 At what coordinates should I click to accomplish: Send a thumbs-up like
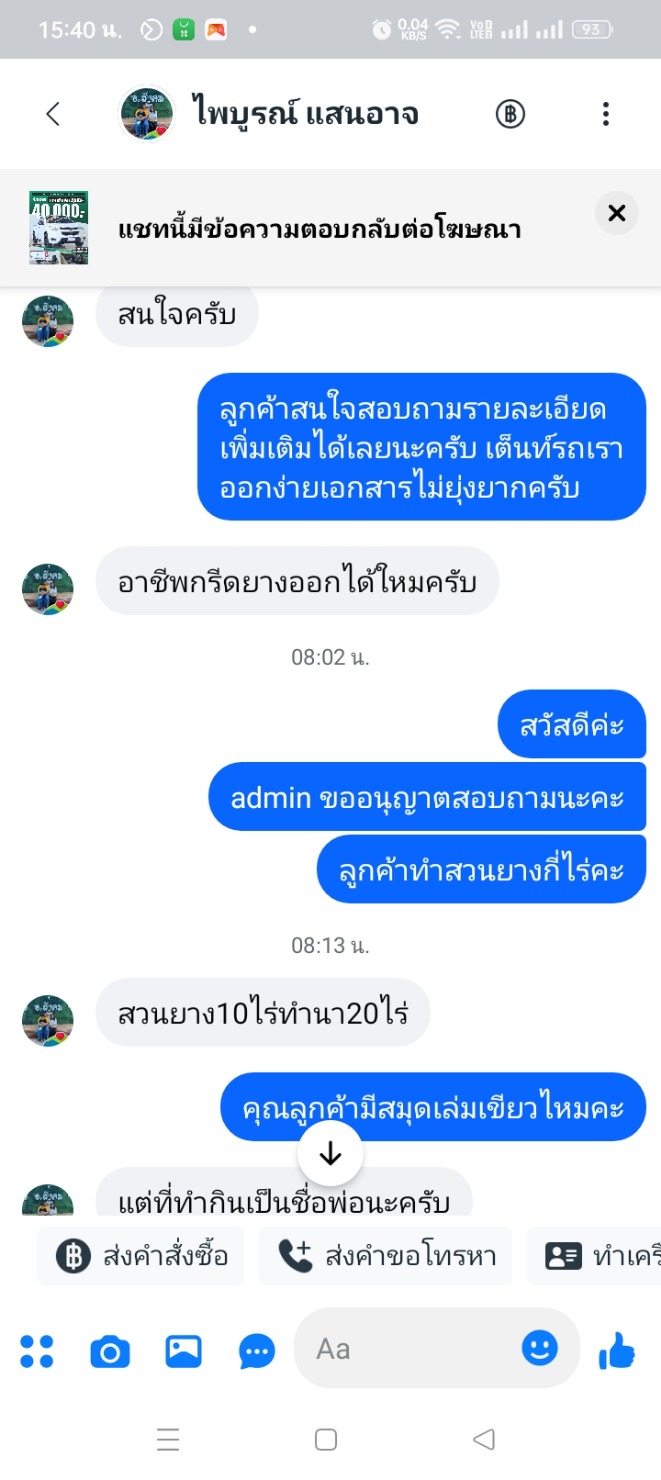click(x=616, y=1352)
